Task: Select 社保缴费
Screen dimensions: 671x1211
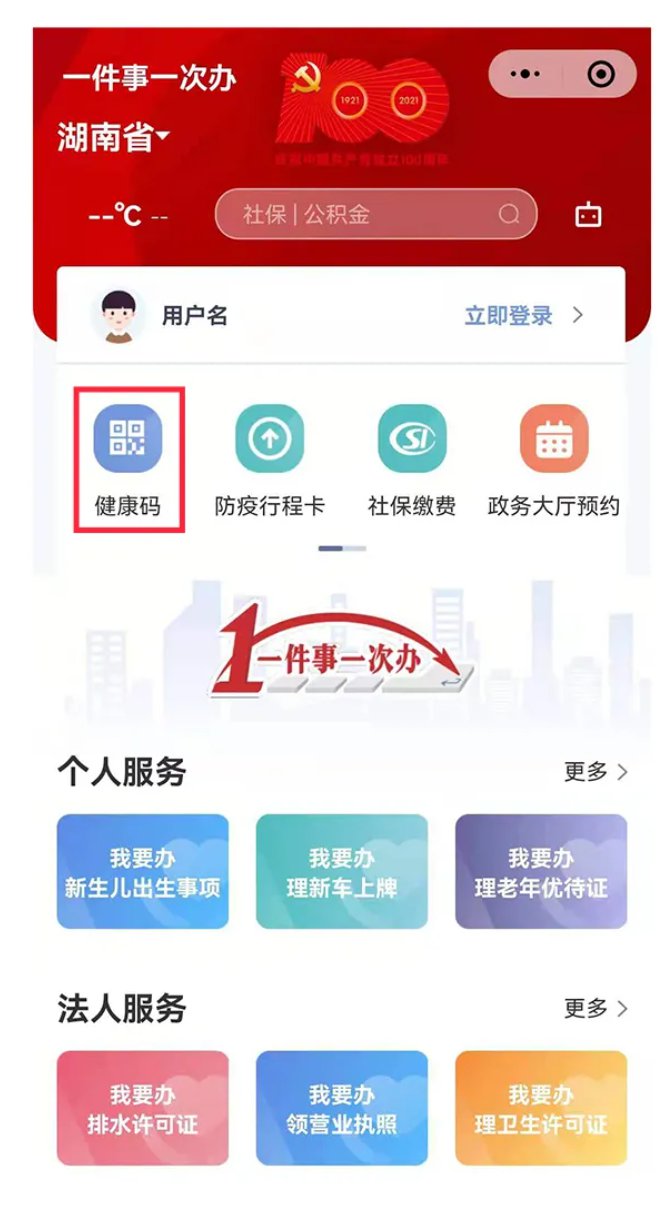Action: pyautogui.click(x=412, y=458)
